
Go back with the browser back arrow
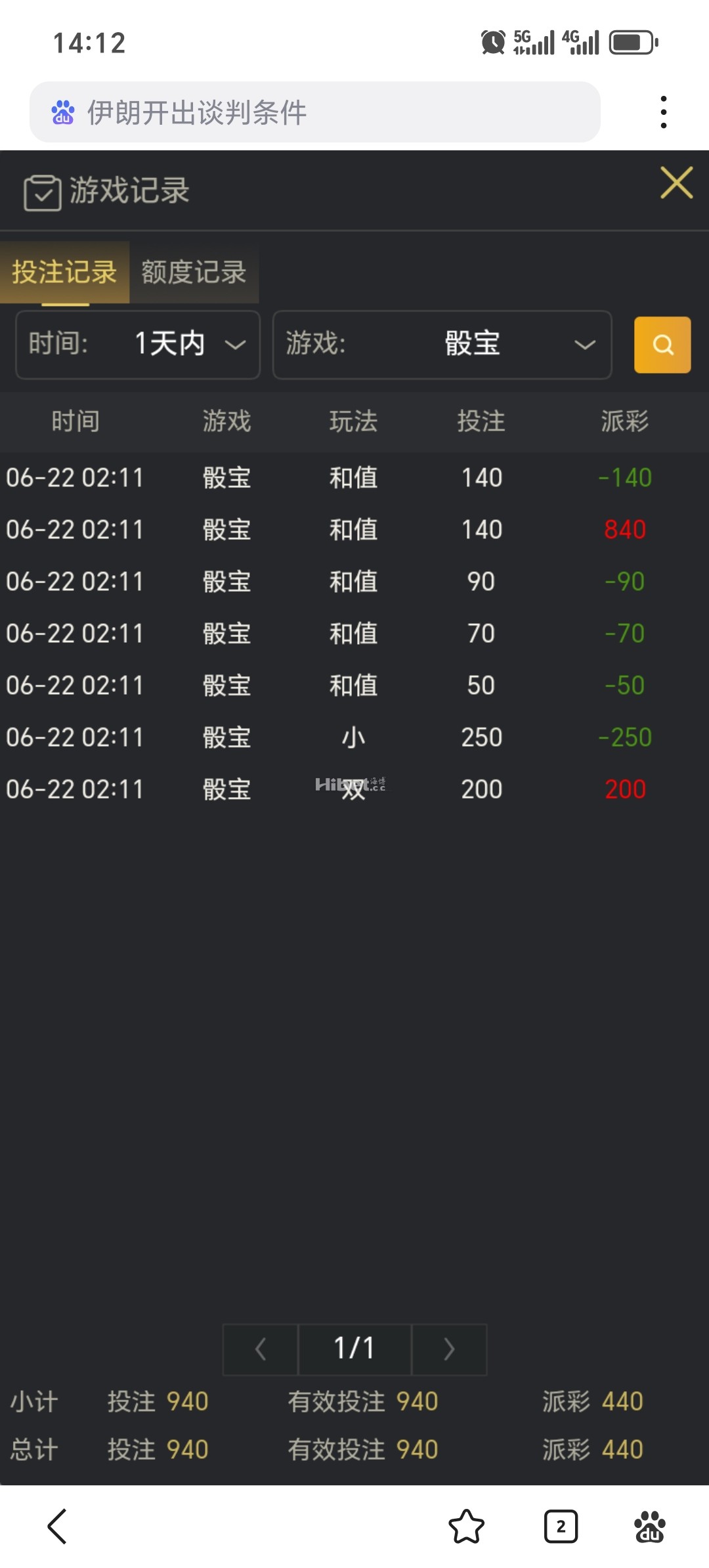click(58, 1526)
